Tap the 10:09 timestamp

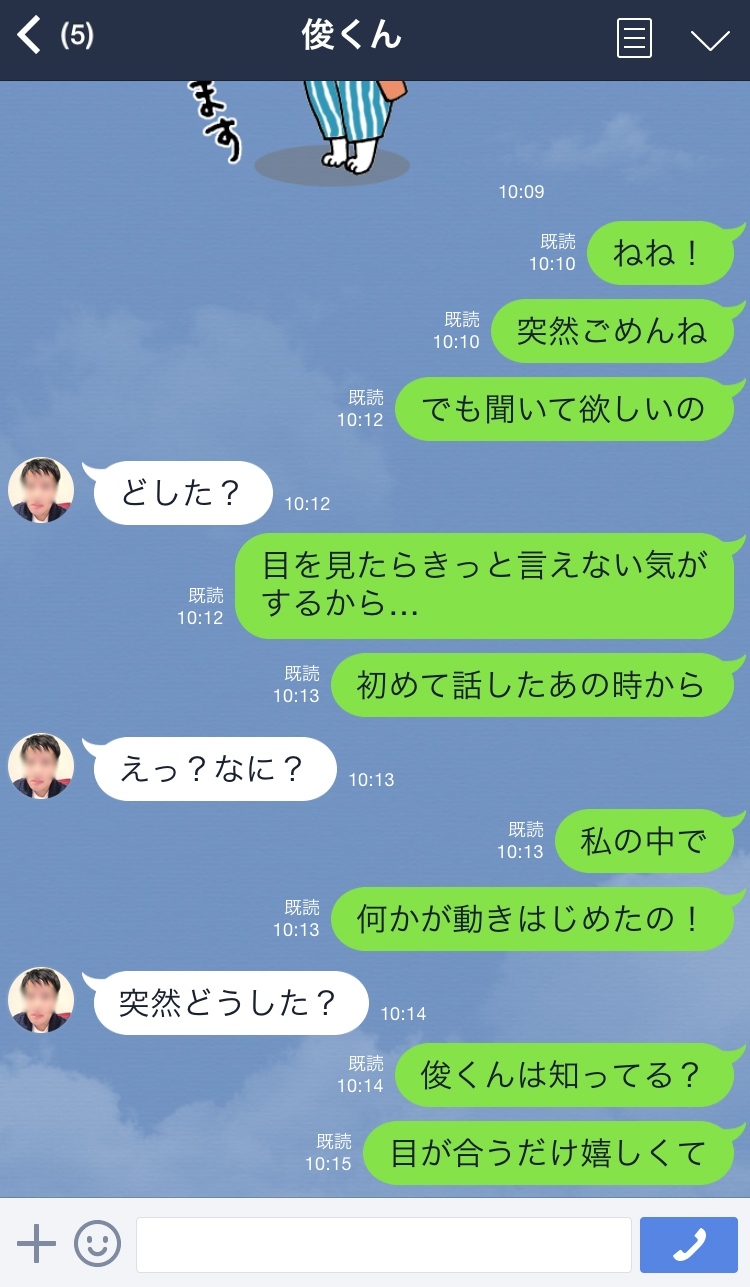point(522,191)
